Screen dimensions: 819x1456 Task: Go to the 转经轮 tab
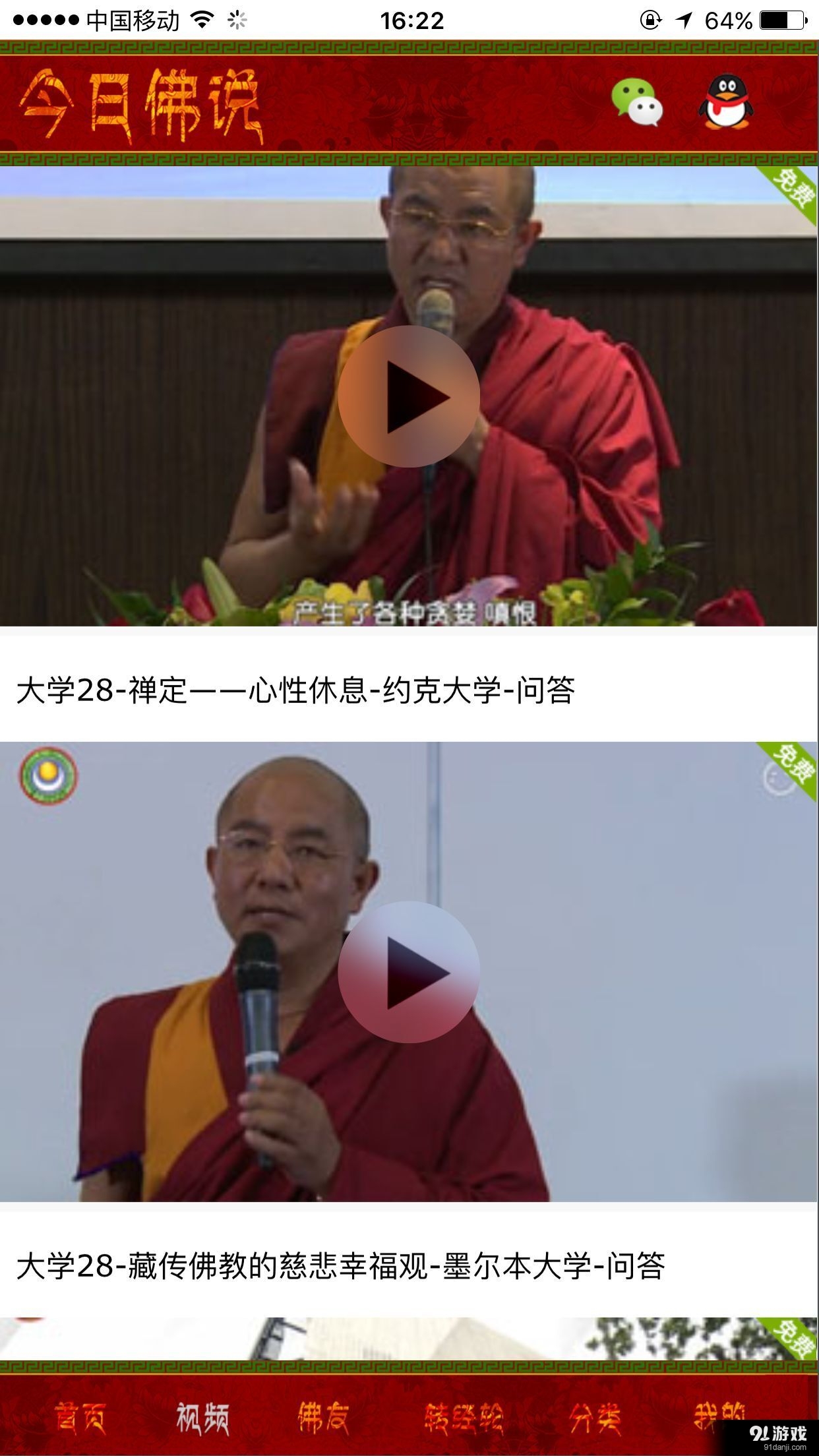pyautogui.click(x=463, y=1418)
